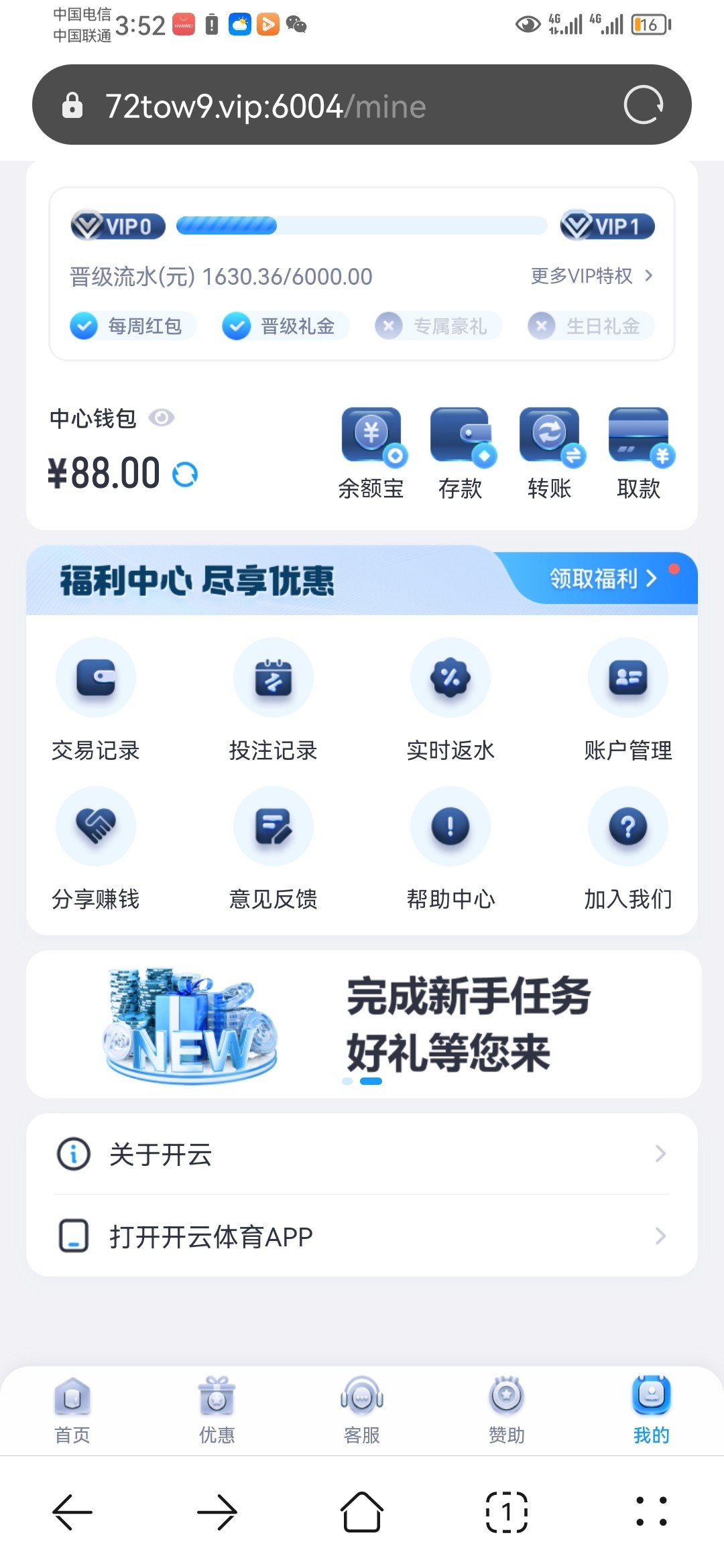Viewport: 724px width, 1568px height.
Task: Open 关于开云 row
Action: click(362, 1154)
